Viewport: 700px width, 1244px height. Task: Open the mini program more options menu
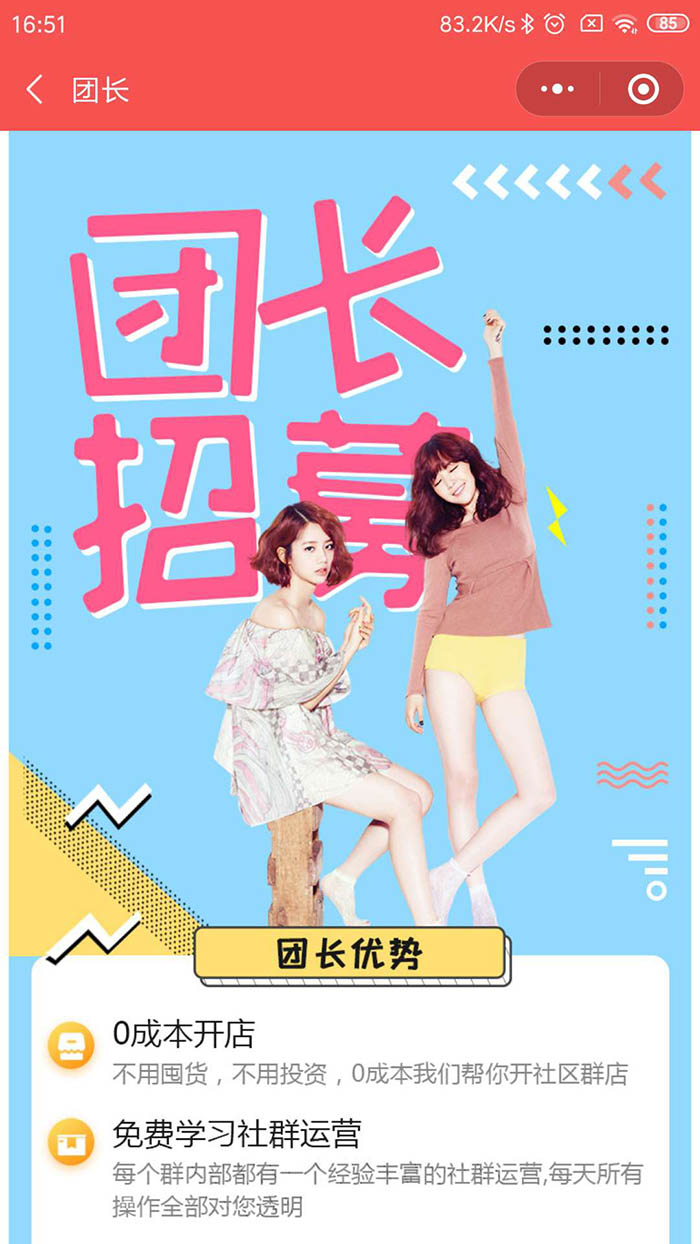[x=557, y=90]
